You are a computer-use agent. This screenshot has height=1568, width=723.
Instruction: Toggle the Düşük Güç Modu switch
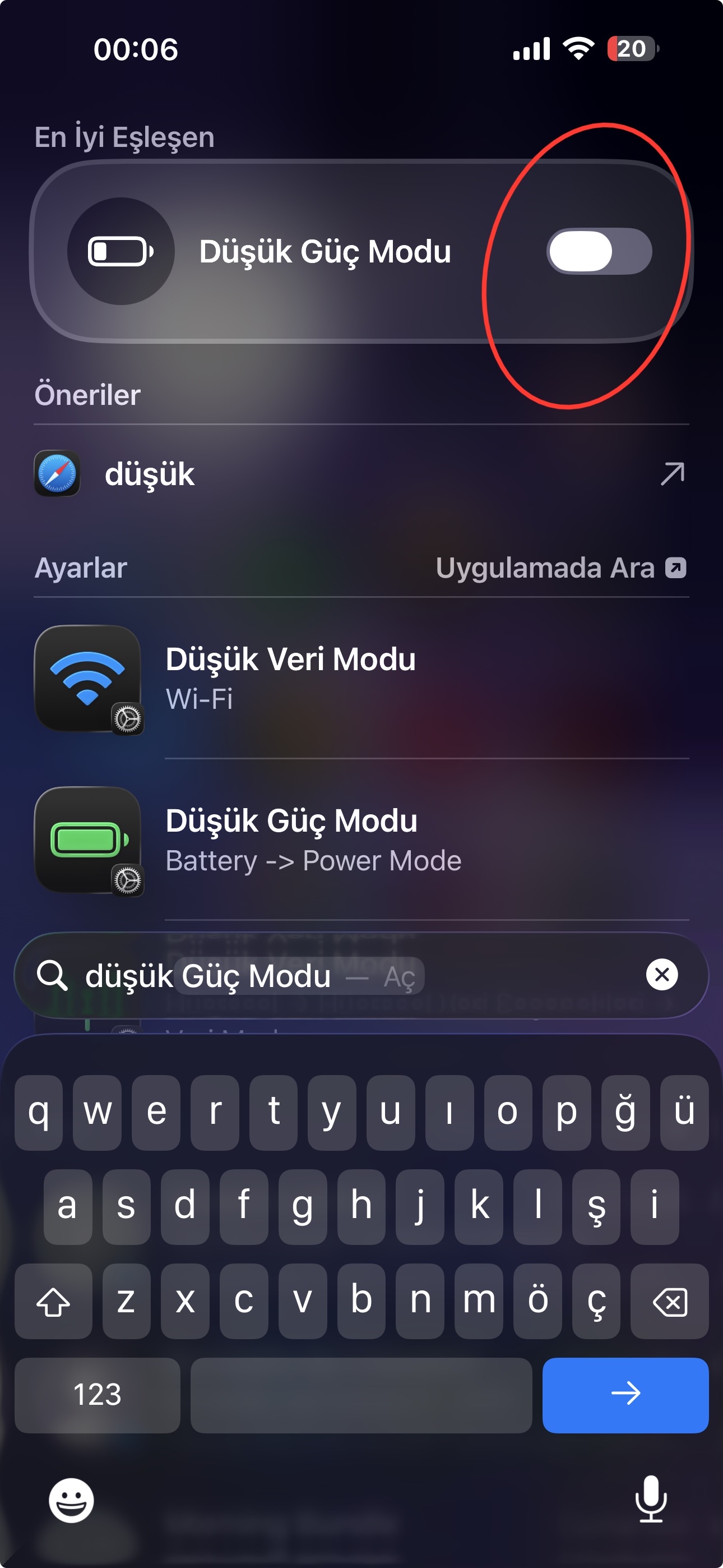pos(600,251)
